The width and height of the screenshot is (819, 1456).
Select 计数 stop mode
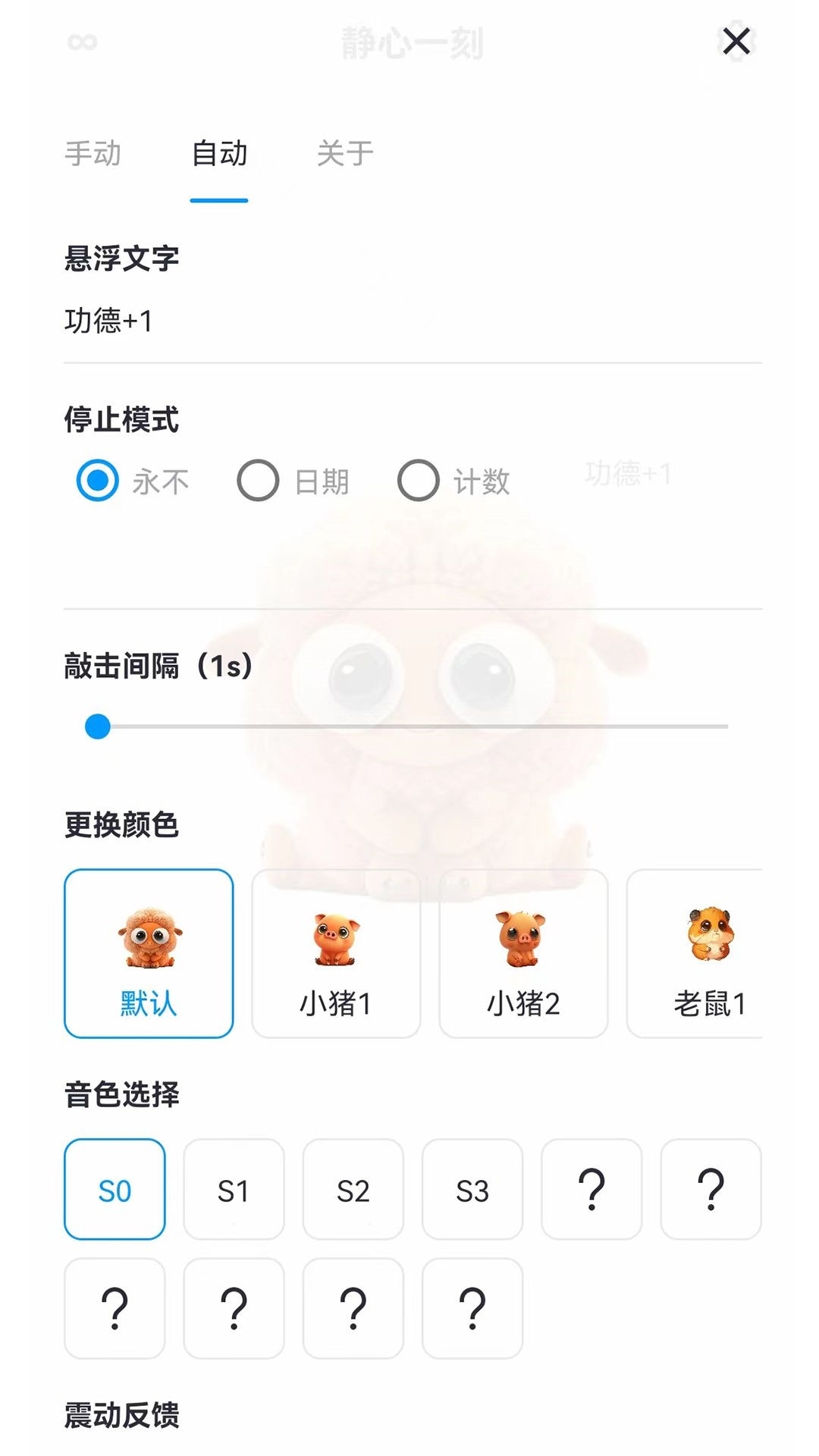pyautogui.click(x=454, y=481)
